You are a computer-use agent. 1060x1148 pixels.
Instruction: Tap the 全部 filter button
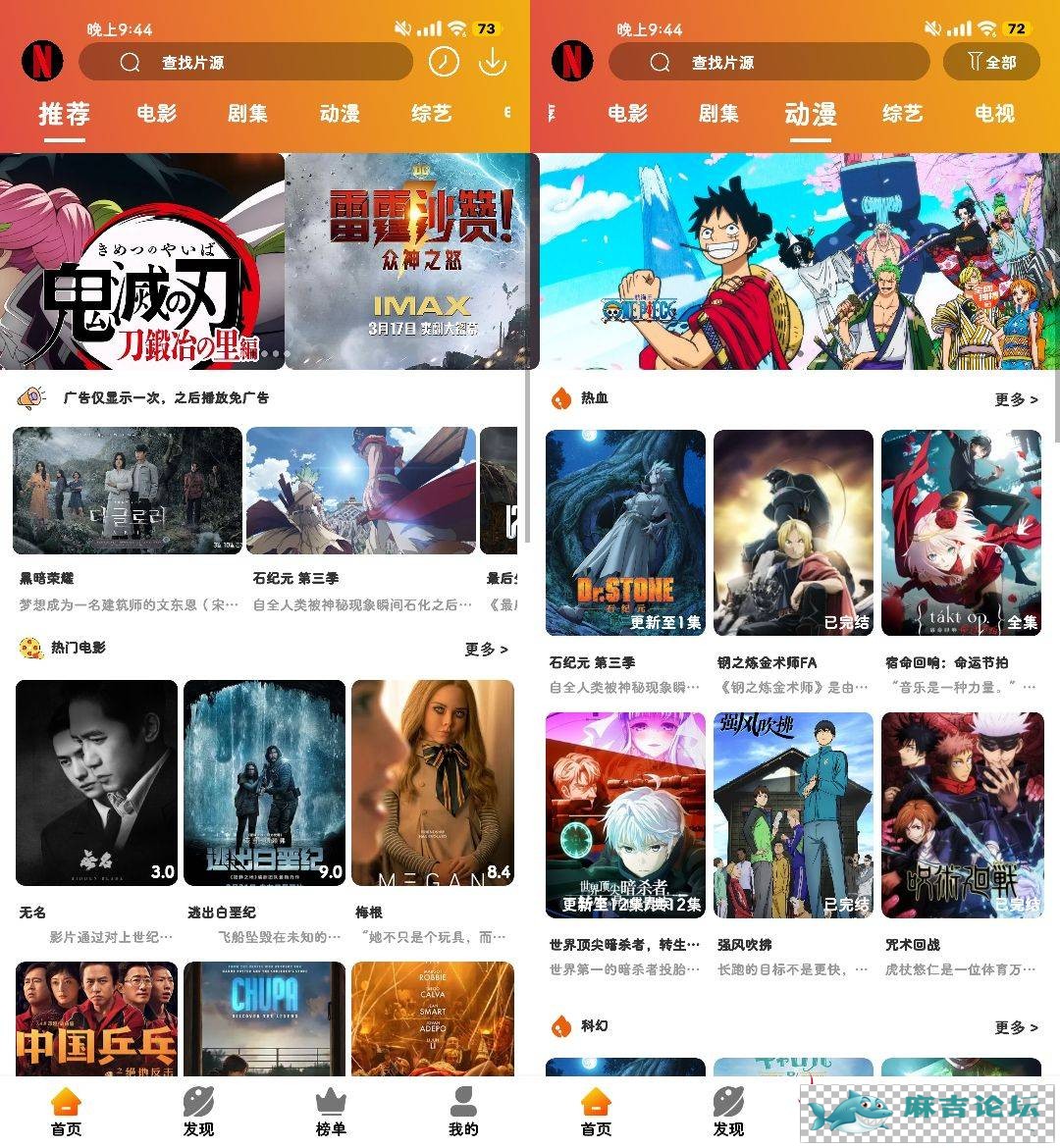[992, 62]
